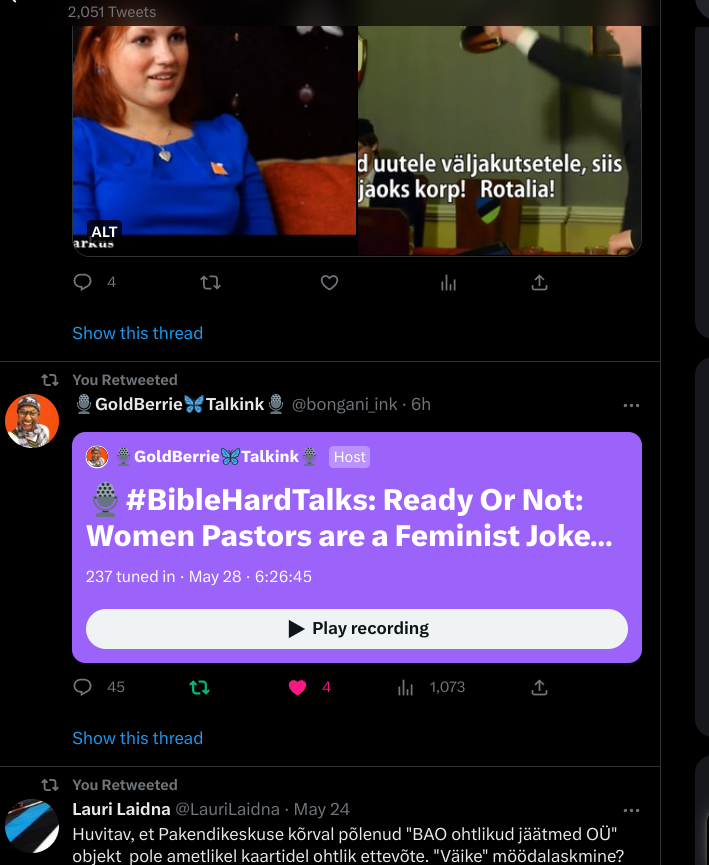Reply to the GoldBerrie Talkink tweet

point(83,687)
